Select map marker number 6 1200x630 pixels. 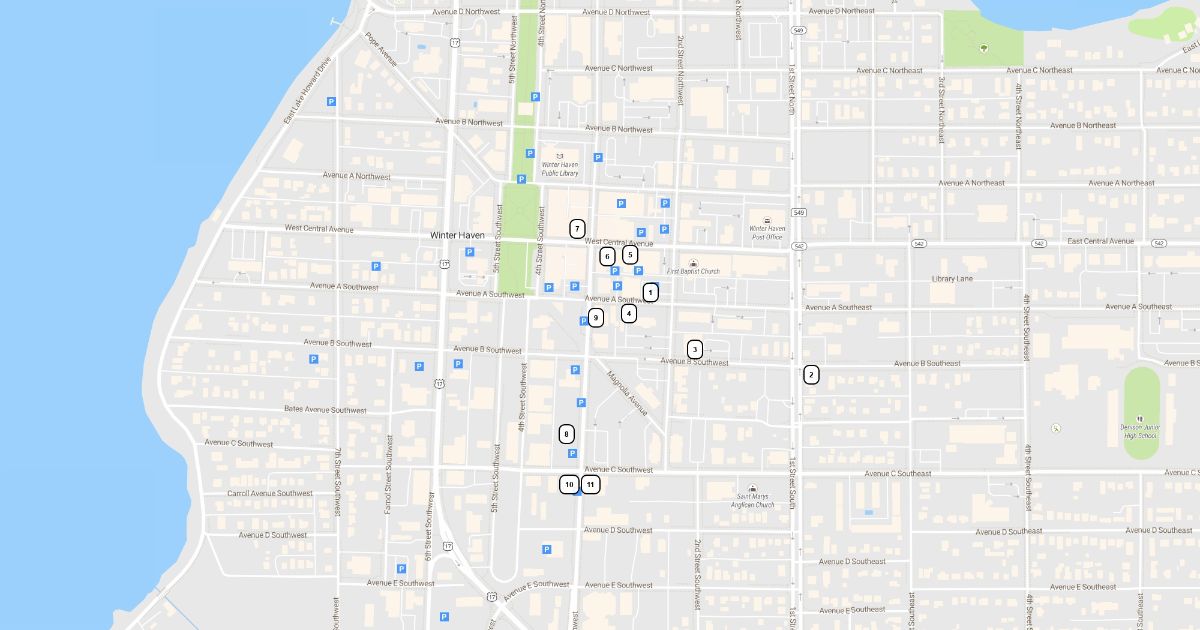607,256
